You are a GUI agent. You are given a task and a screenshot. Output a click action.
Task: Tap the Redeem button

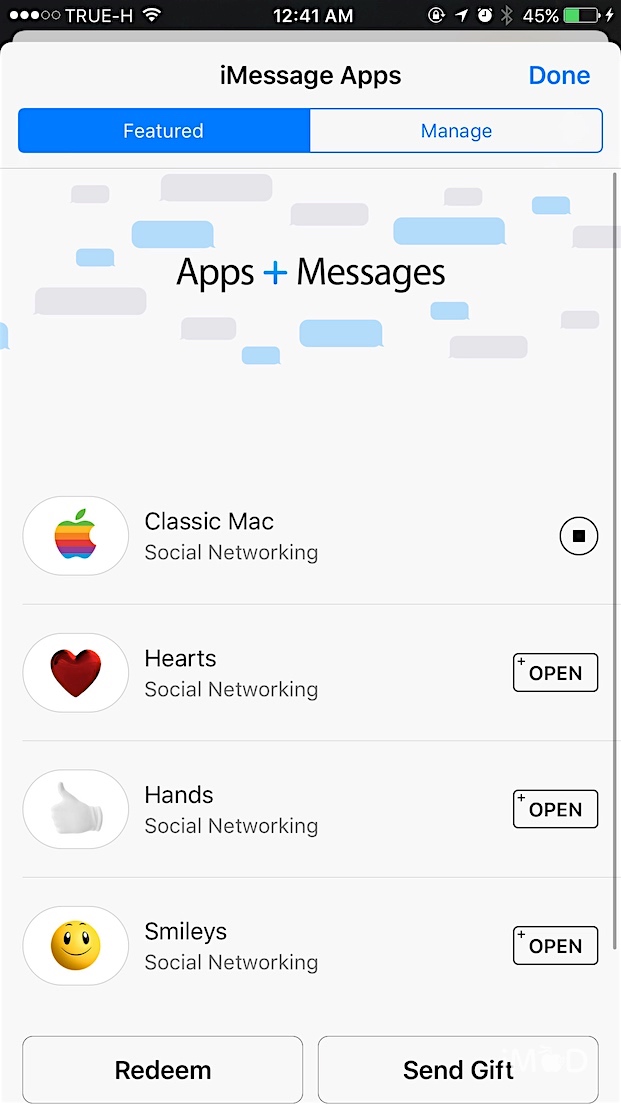click(162, 1070)
